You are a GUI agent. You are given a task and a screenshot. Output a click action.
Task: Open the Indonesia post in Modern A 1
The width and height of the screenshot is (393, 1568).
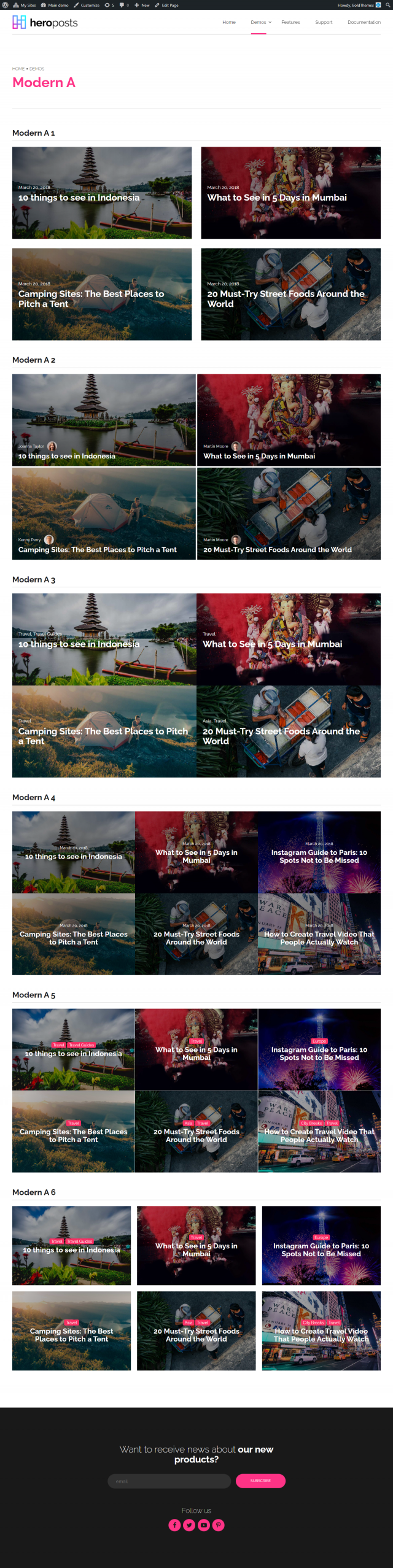(x=79, y=198)
